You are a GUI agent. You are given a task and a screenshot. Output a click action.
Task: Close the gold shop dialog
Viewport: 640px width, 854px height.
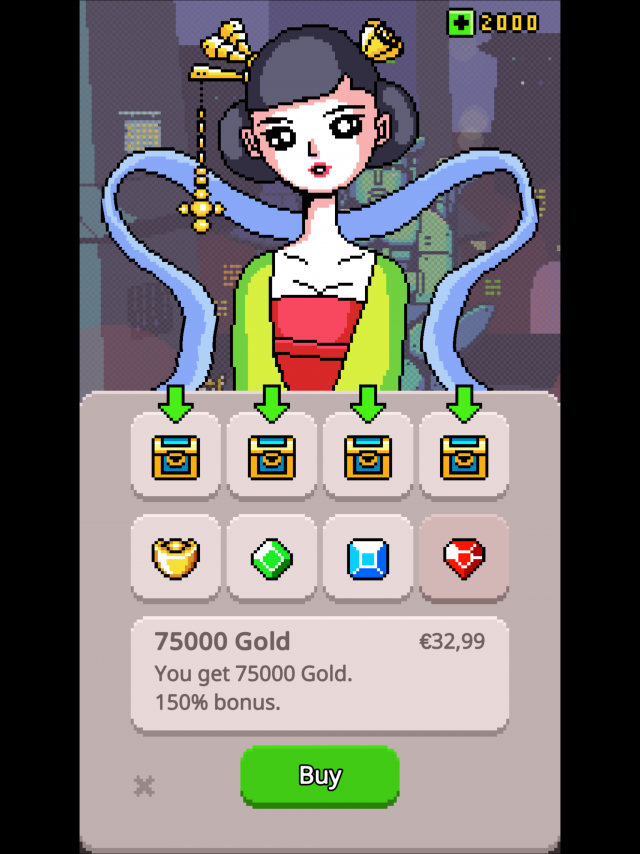[x=144, y=786]
